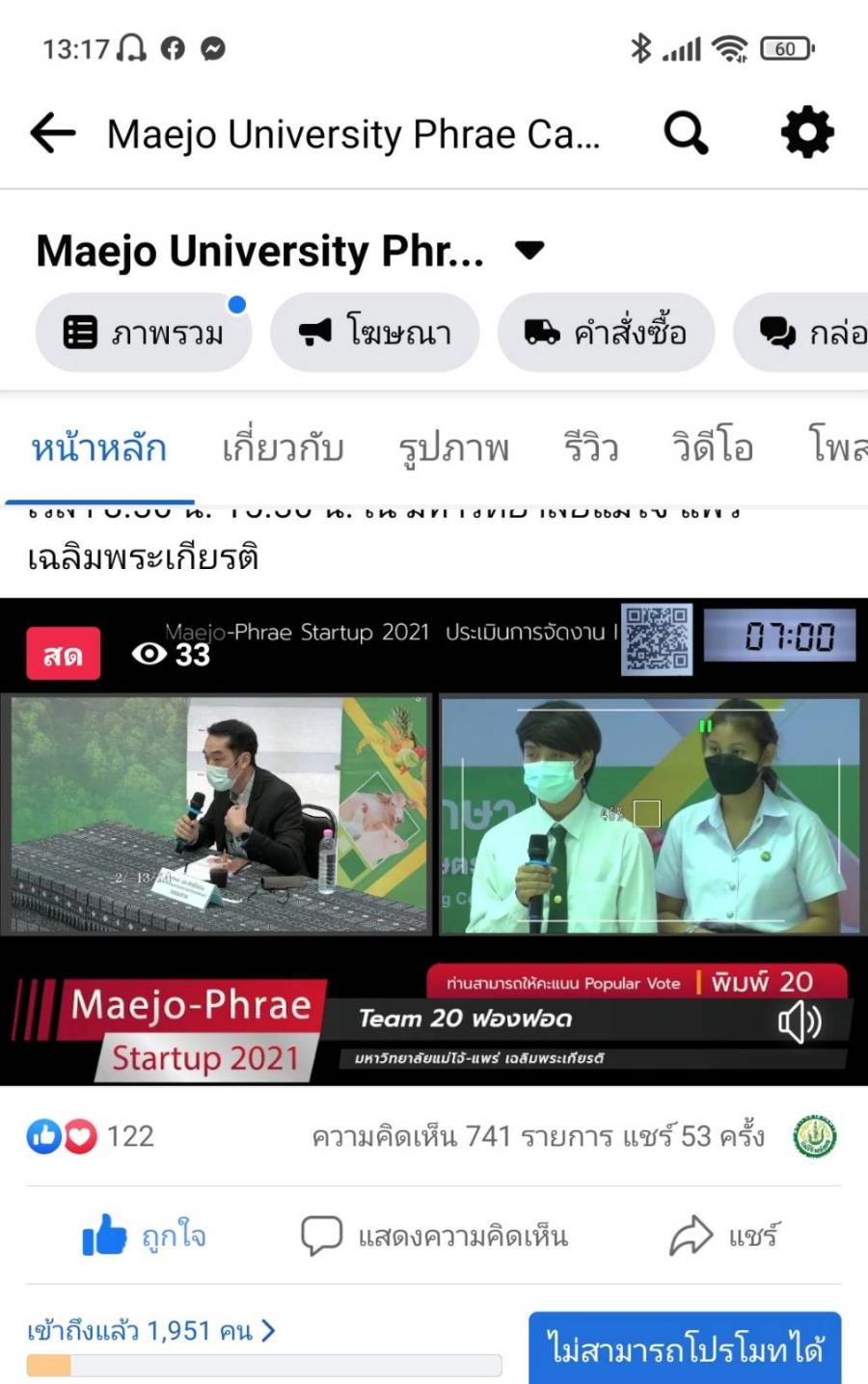868x1384 pixels.
Task: Open the live Maejo-Phrae Startup video
Action: point(434,815)
